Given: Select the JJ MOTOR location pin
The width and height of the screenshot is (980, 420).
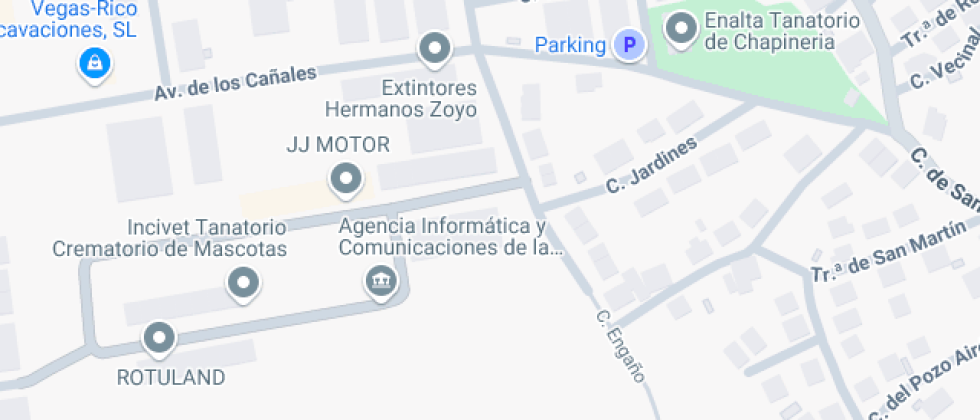Looking at the screenshot, I should point(346,179).
